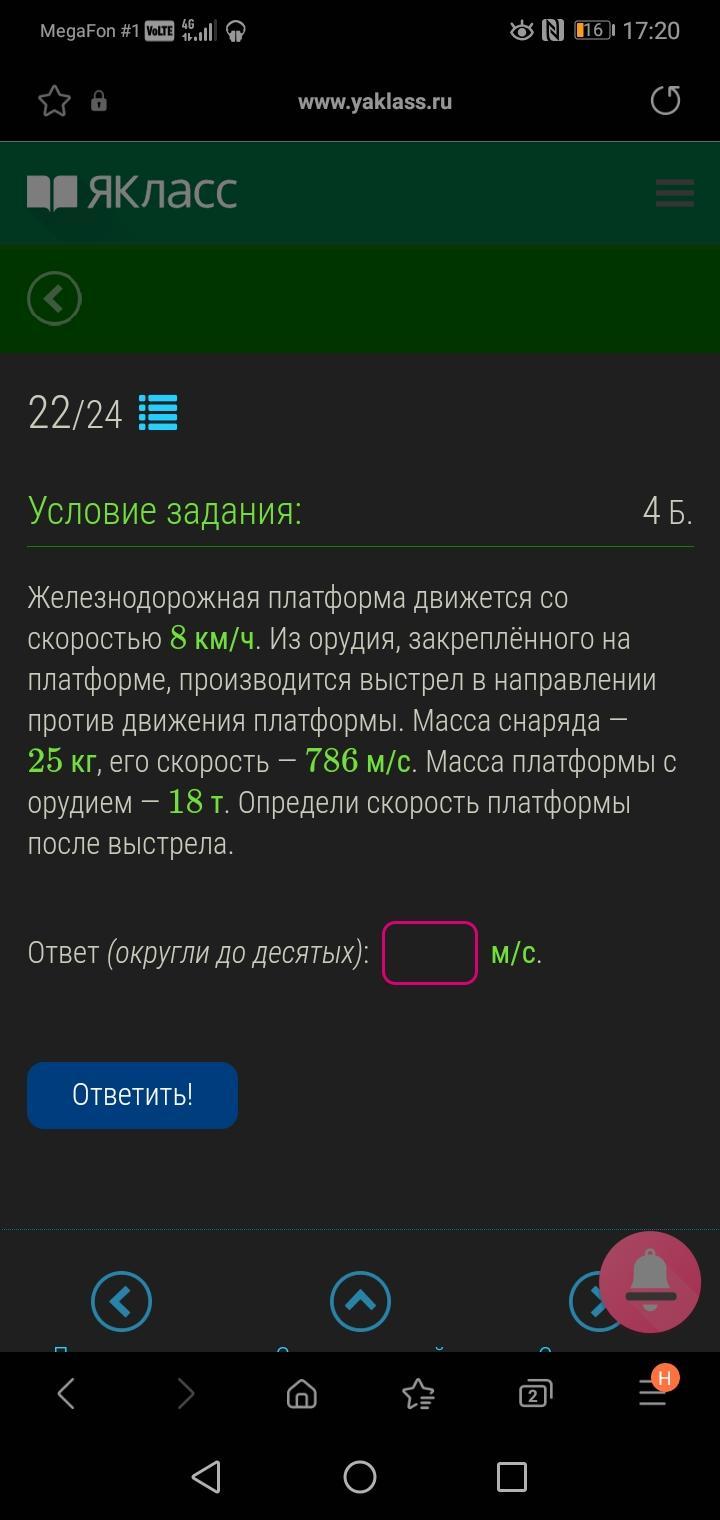Open browser bookmarks star list

[x=418, y=1393]
